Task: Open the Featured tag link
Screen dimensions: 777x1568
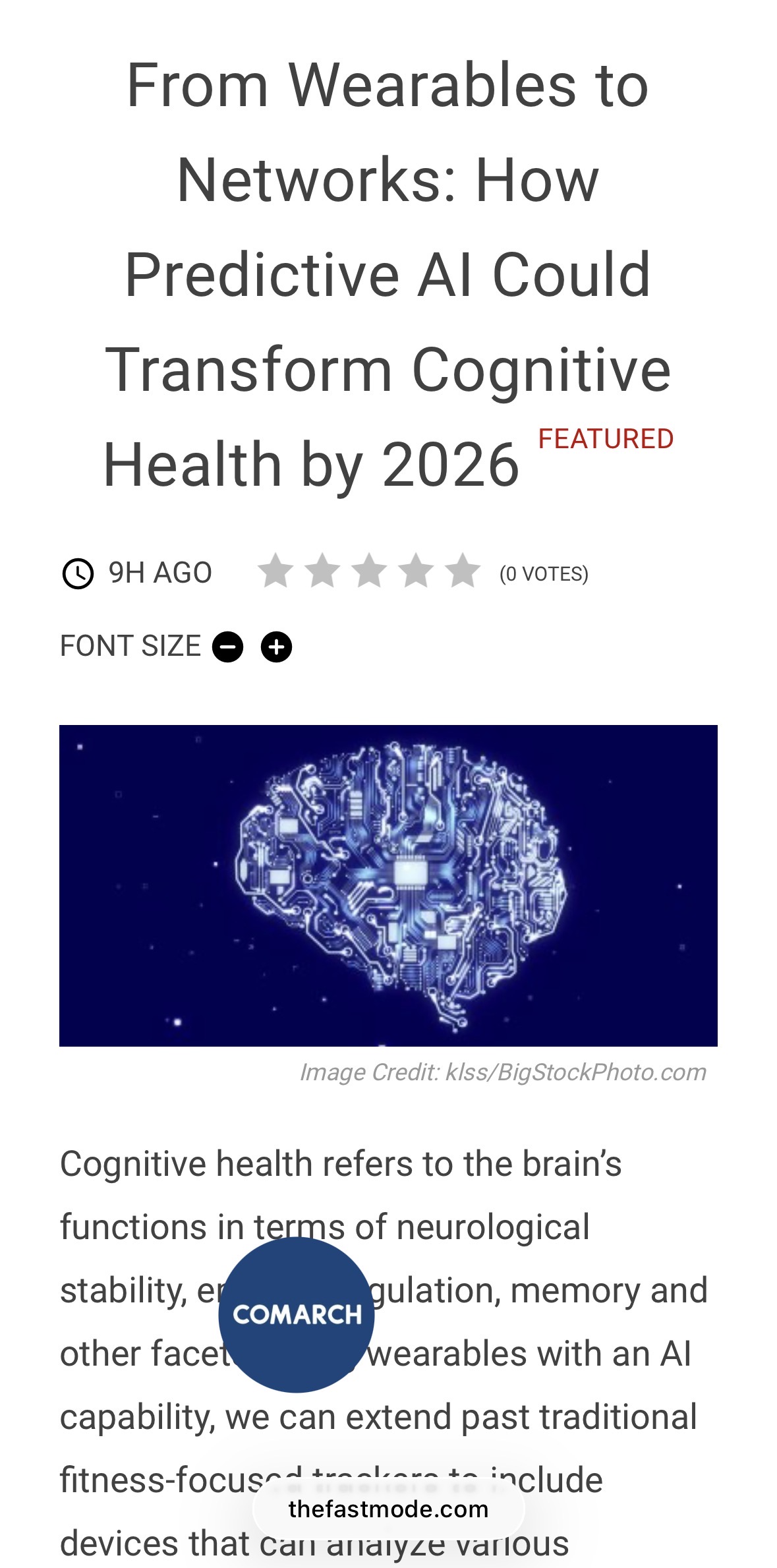Action: tap(605, 439)
